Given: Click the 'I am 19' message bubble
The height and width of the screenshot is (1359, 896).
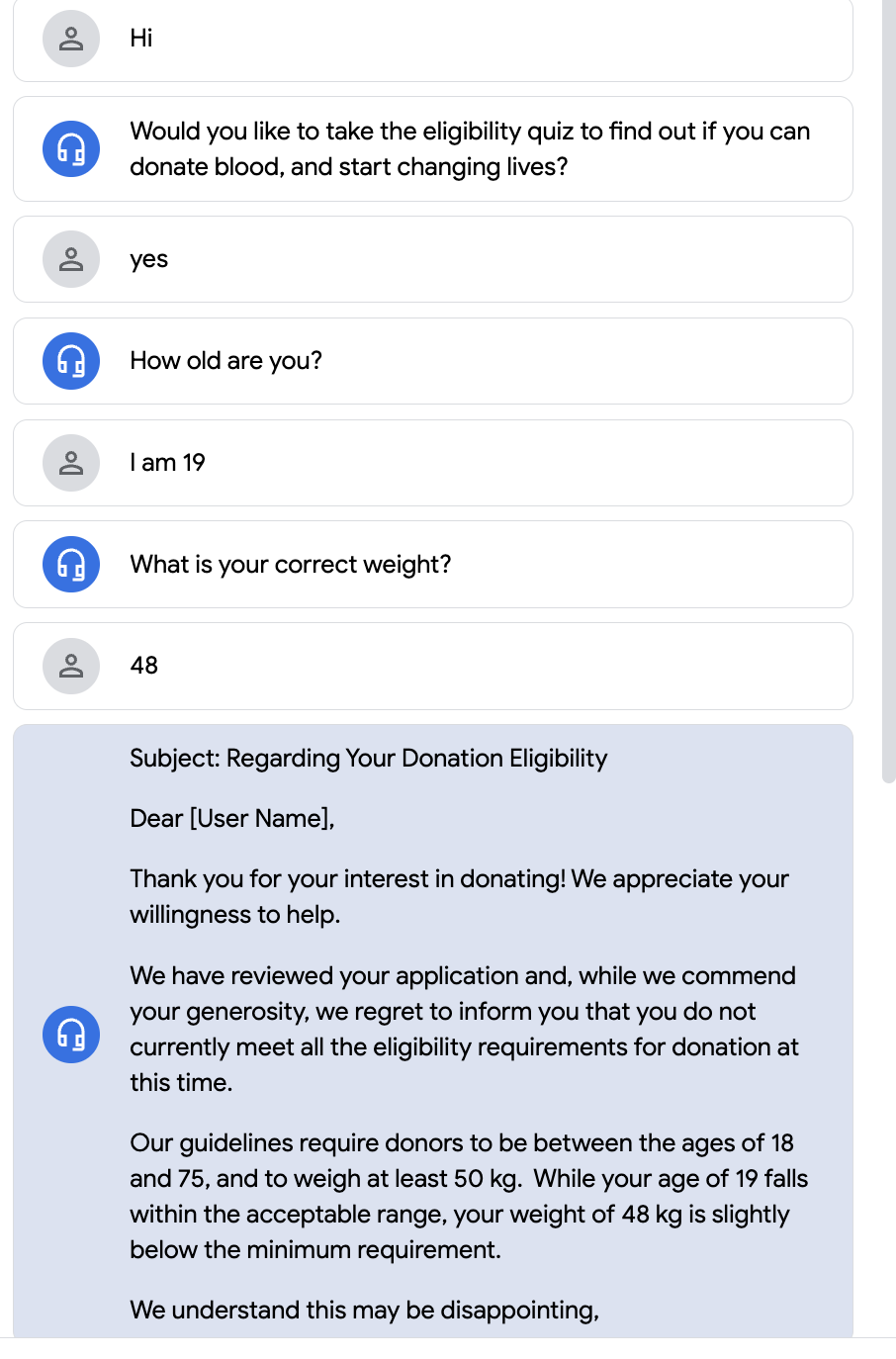Looking at the screenshot, I should click(x=432, y=463).
